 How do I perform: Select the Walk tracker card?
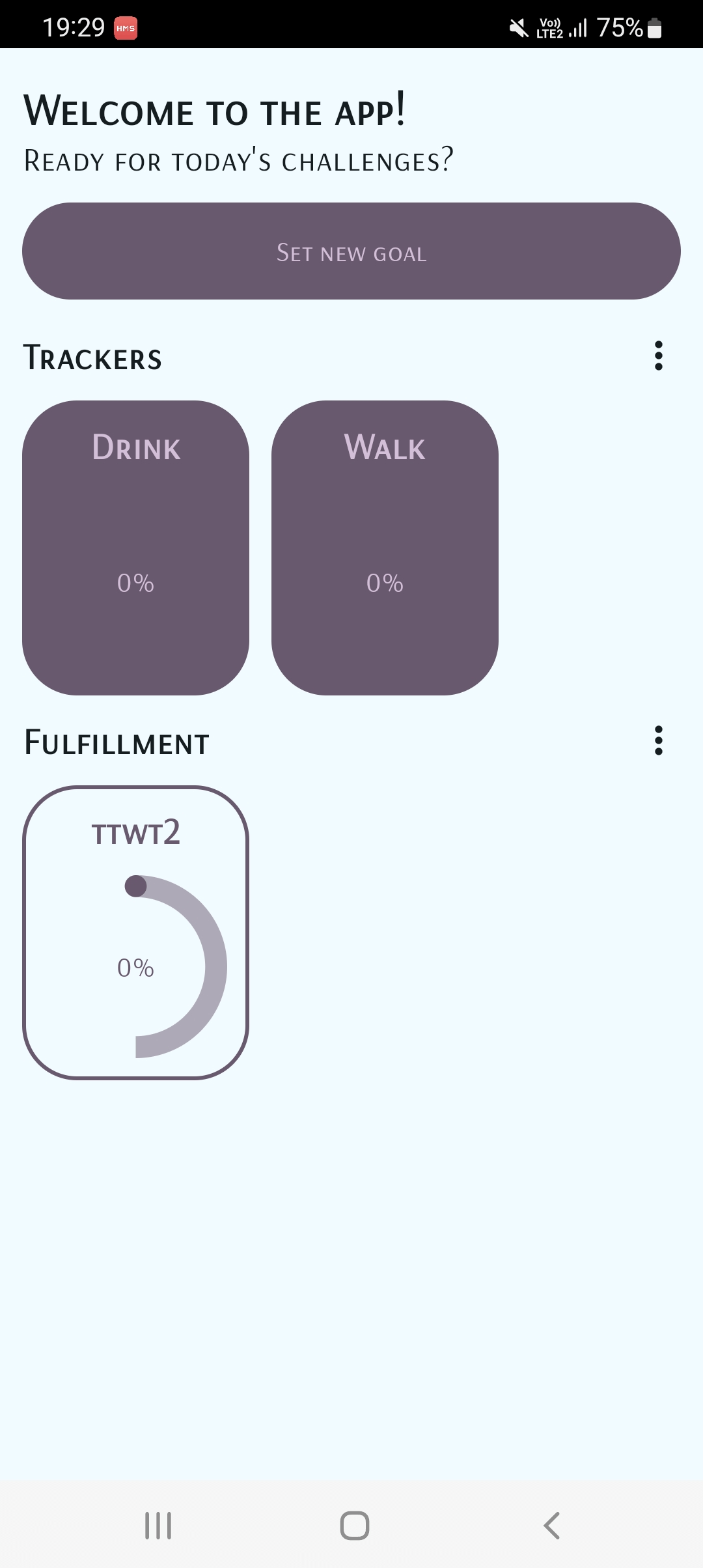pyautogui.click(x=385, y=548)
